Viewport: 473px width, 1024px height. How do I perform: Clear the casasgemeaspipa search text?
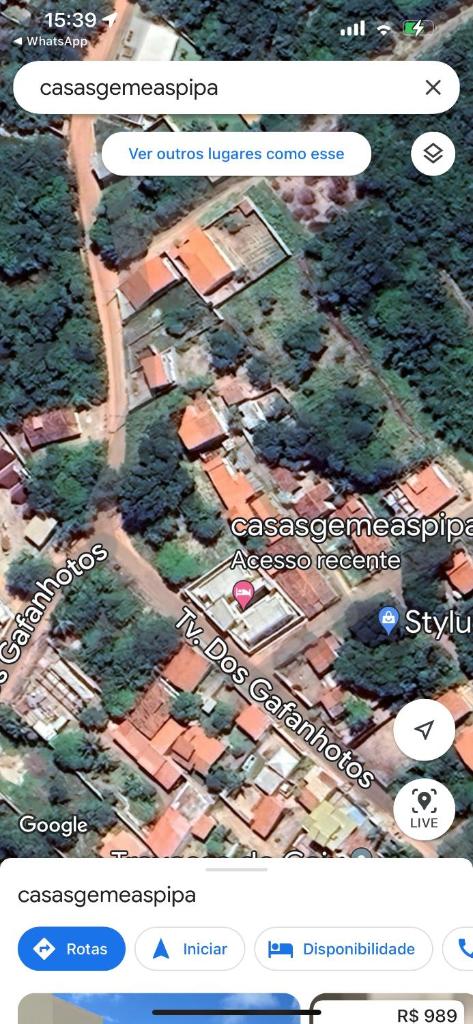point(432,88)
